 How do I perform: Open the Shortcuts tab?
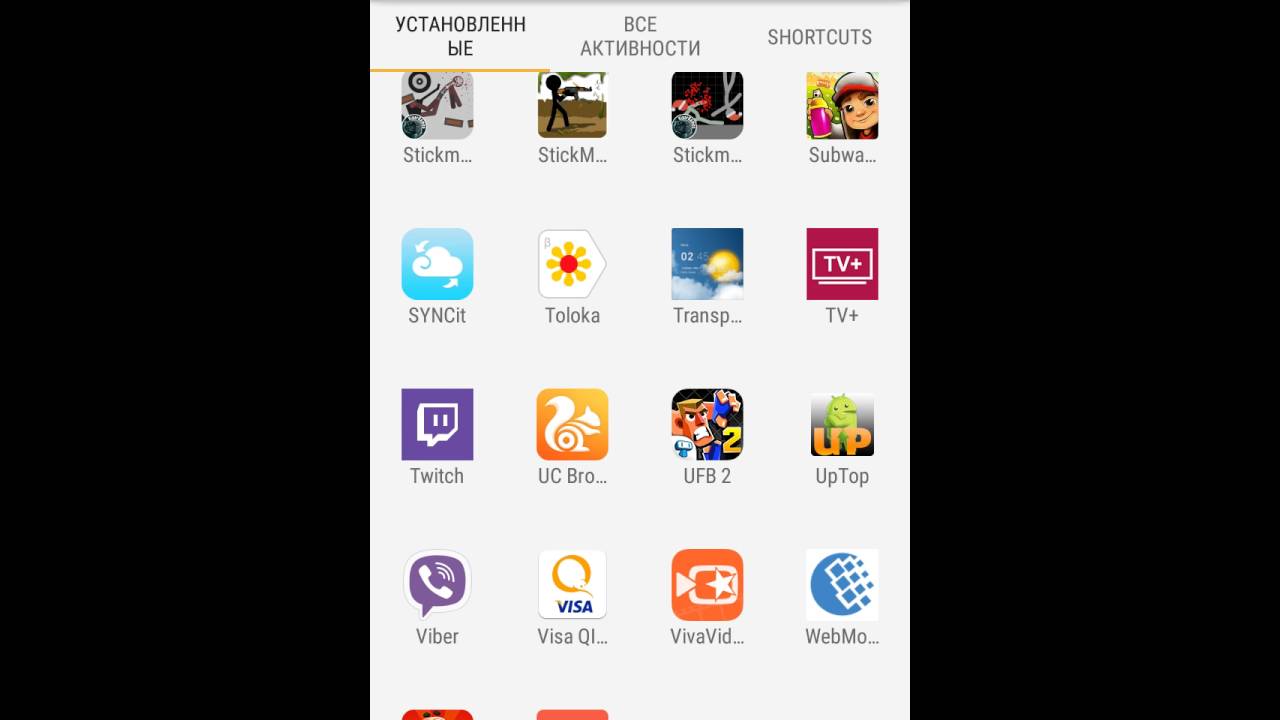click(819, 37)
